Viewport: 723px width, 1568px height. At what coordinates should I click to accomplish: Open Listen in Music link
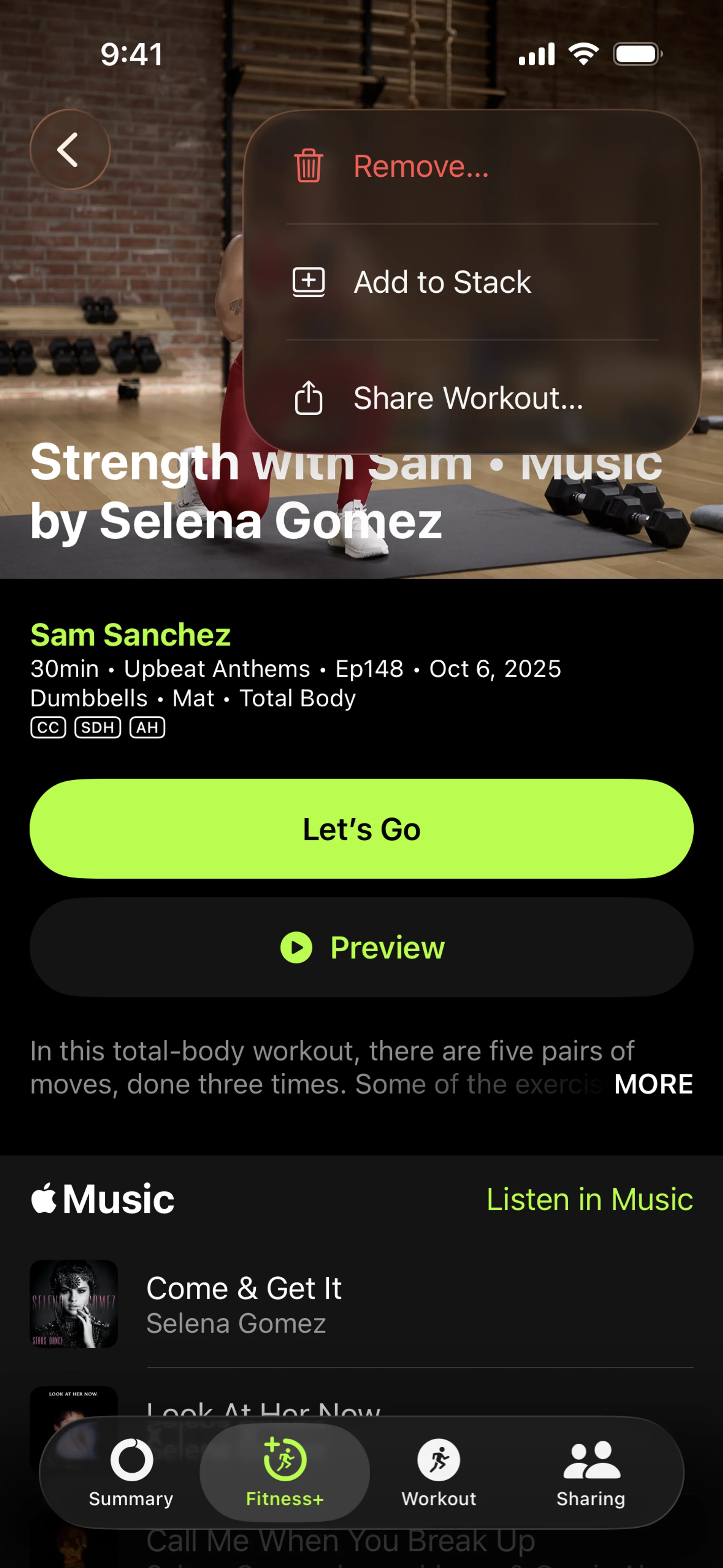tap(589, 1199)
